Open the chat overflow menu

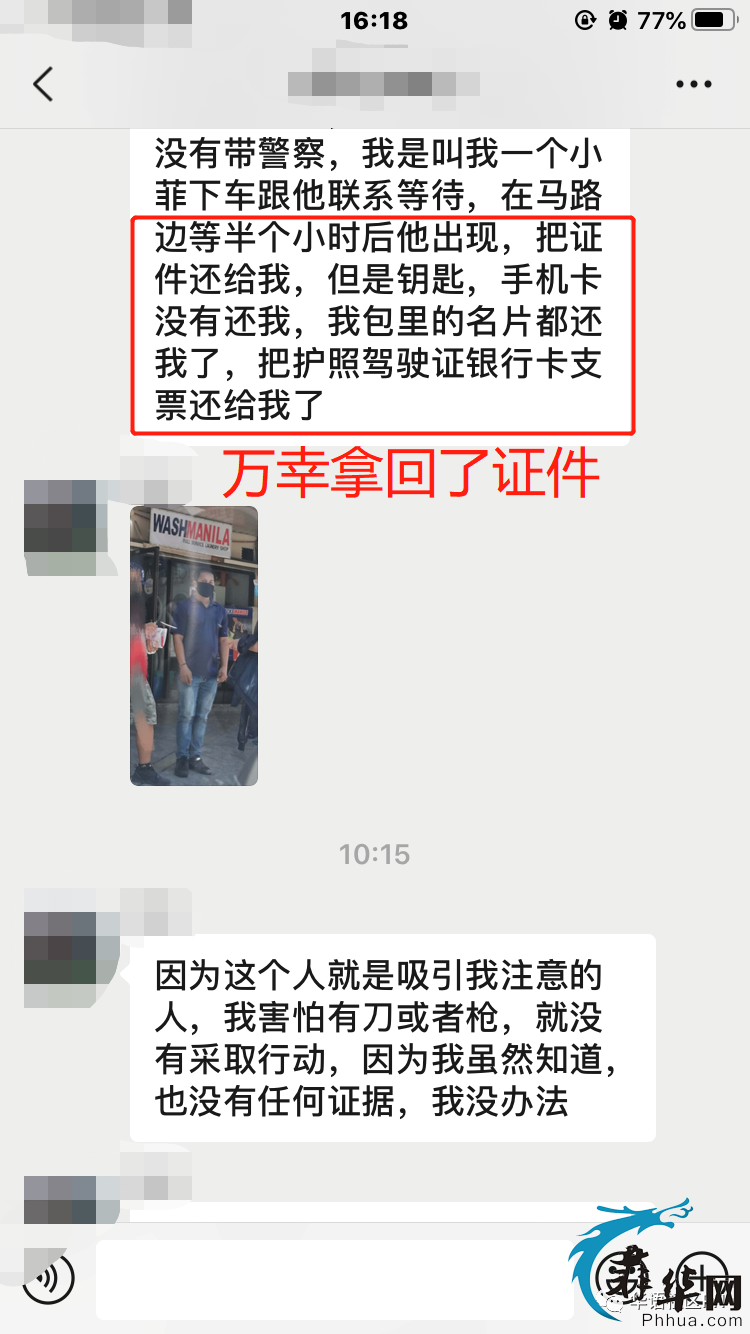693,85
